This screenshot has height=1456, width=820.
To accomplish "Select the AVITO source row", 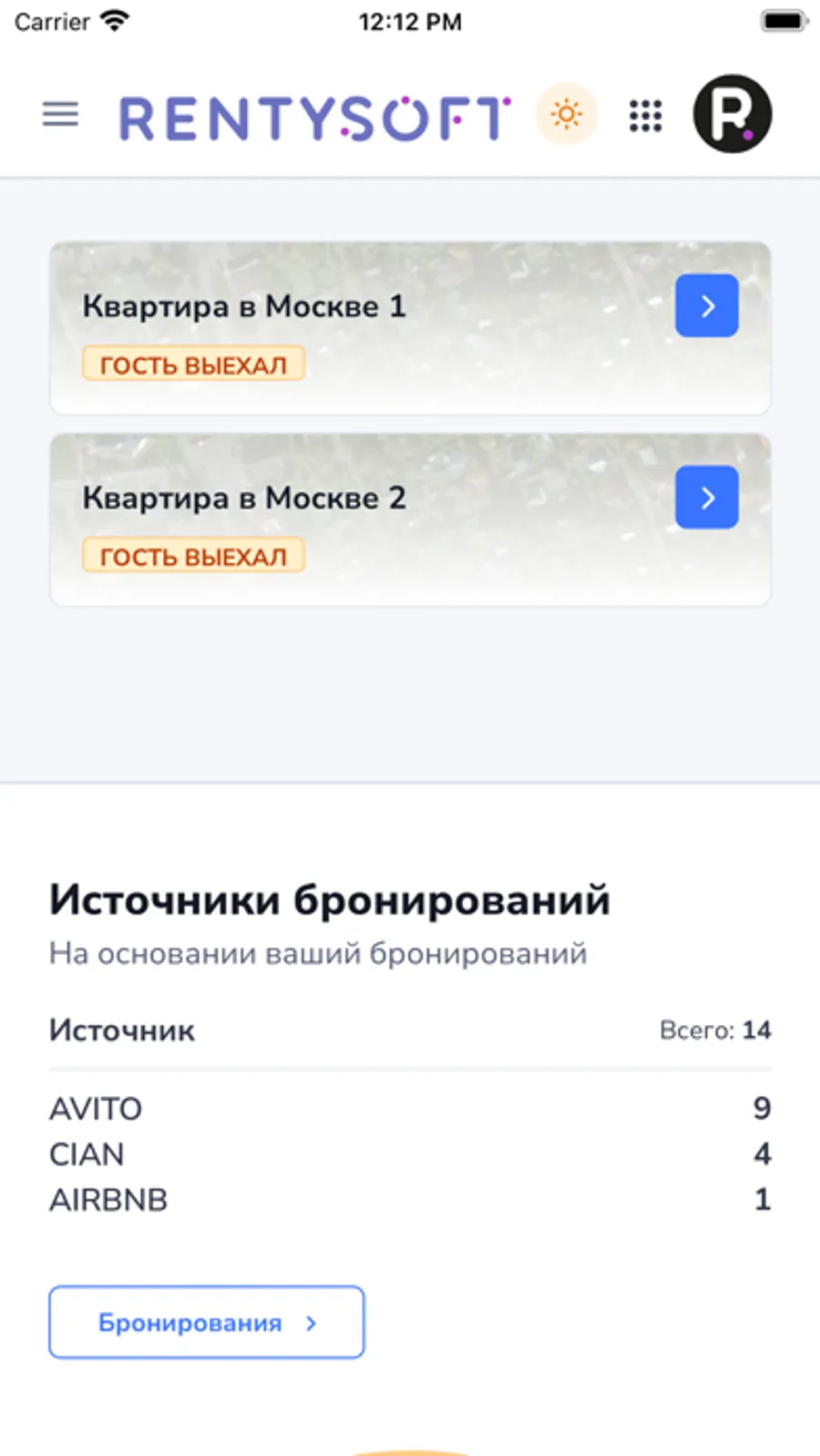I will coord(95,1108).
